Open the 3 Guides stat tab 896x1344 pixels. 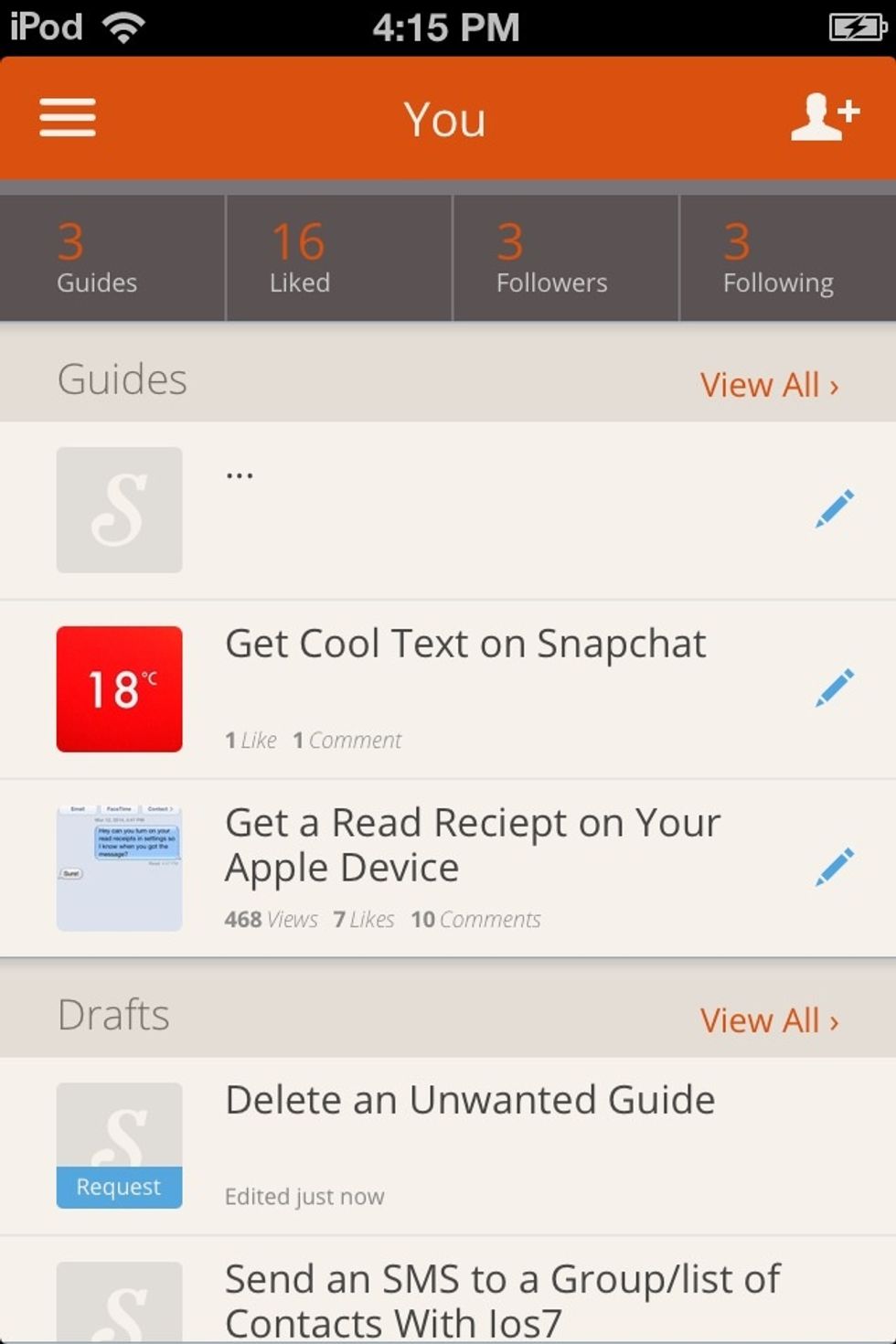(112, 258)
